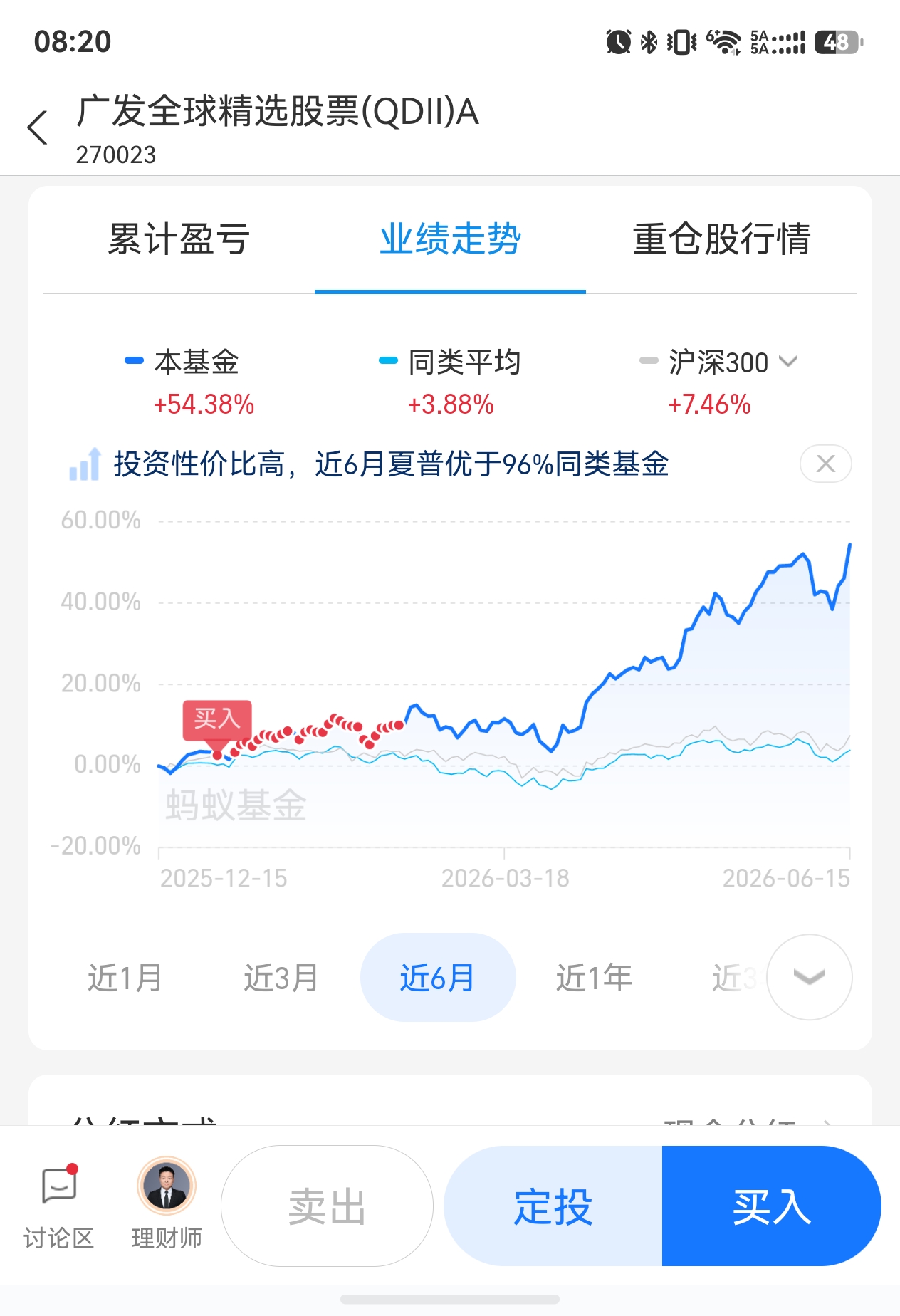The height and width of the screenshot is (1316, 900).
Task: Change chart period to 近1年
Action: coord(594,978)
